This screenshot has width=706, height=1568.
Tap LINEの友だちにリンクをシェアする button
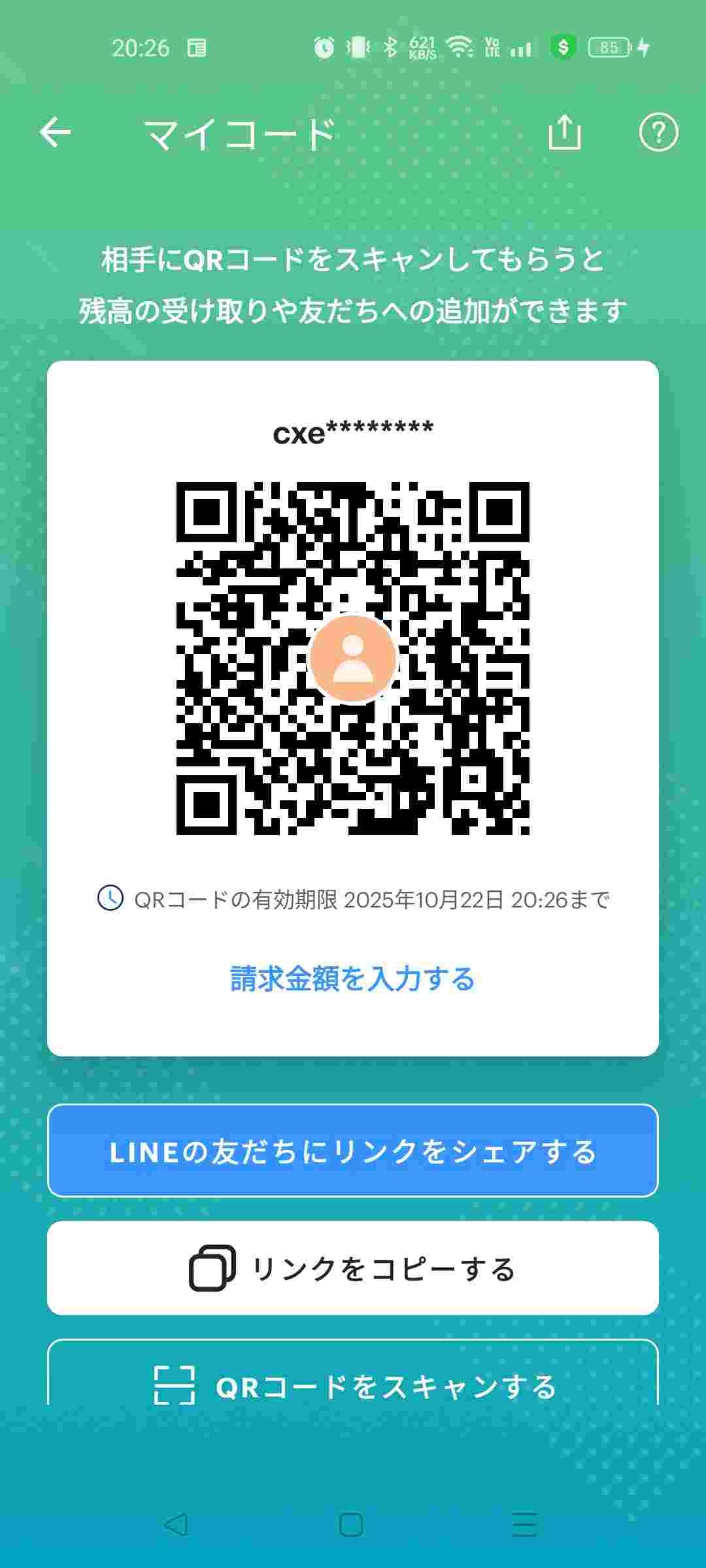tap(352, 1151)
